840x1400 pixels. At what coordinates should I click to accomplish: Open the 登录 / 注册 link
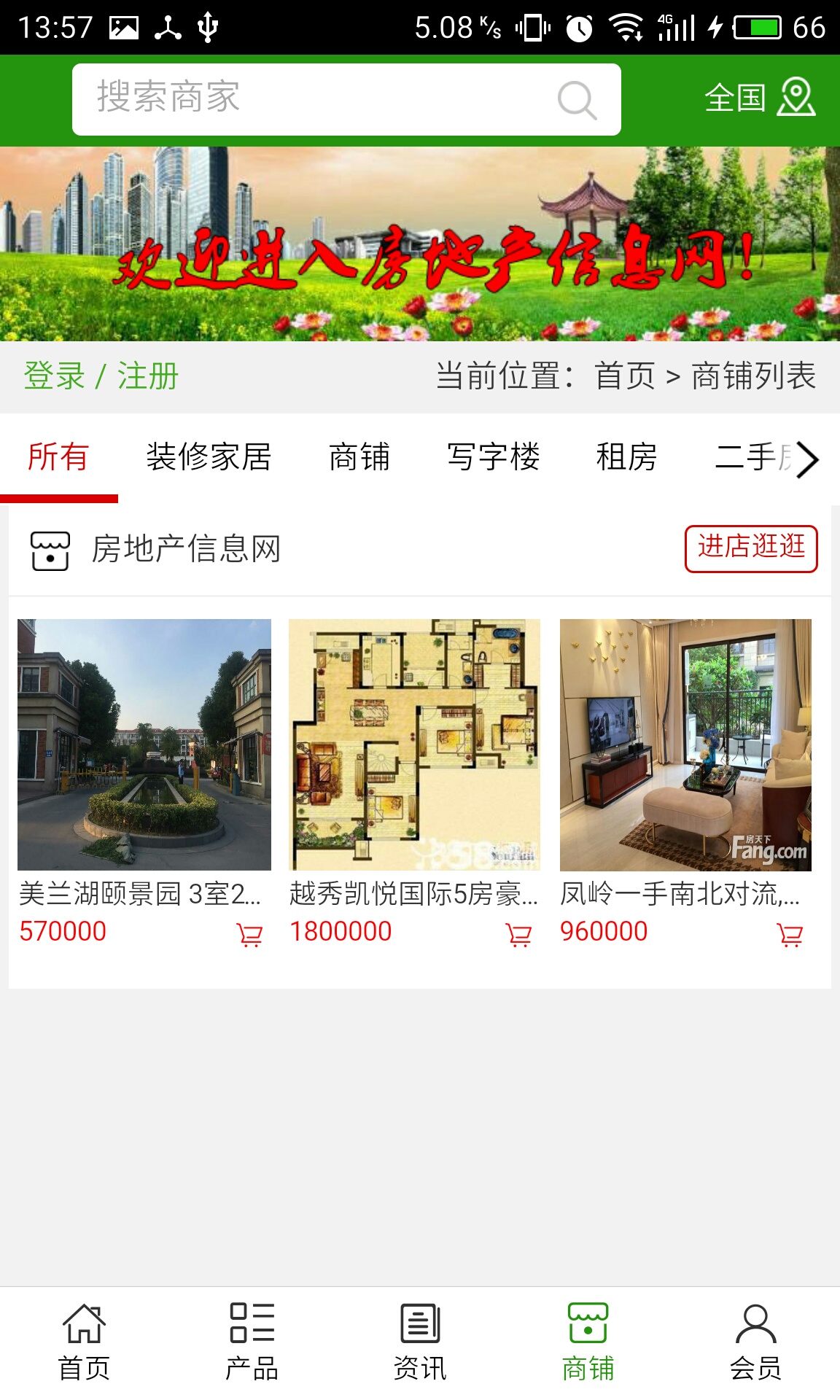(x=101, y=376)
